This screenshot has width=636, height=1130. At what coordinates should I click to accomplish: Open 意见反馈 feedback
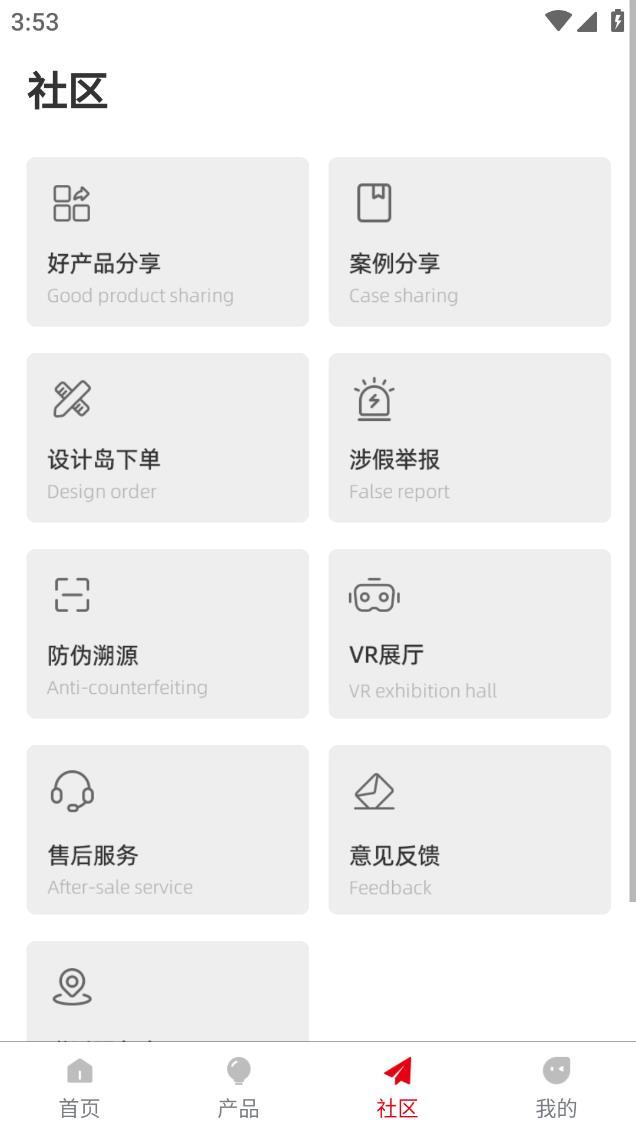pos(469,829)
